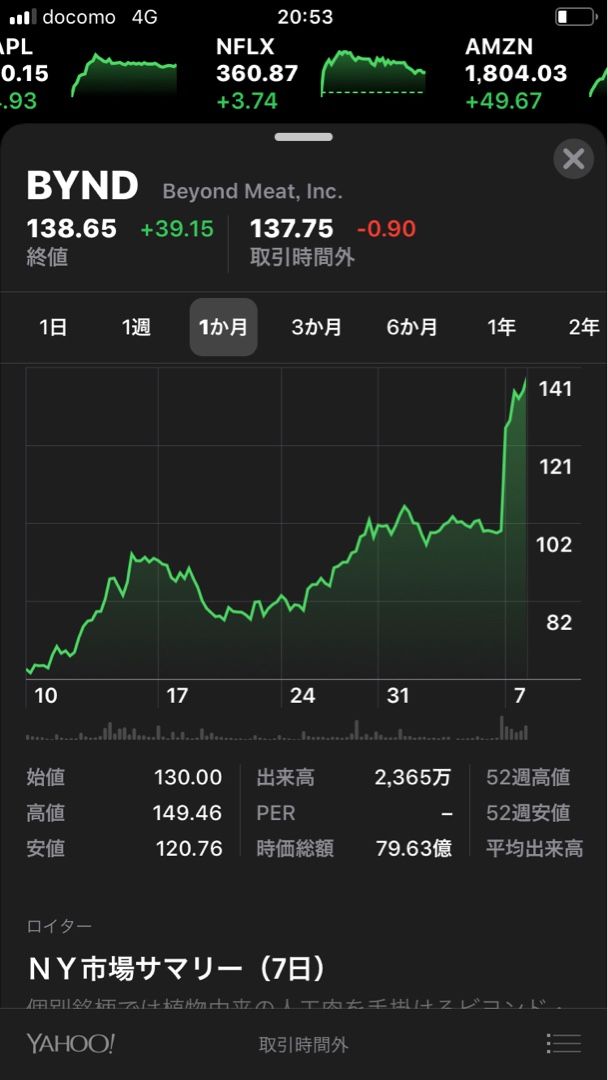
Task: Open the list icon at bottom right
Action: point(564,1043)
